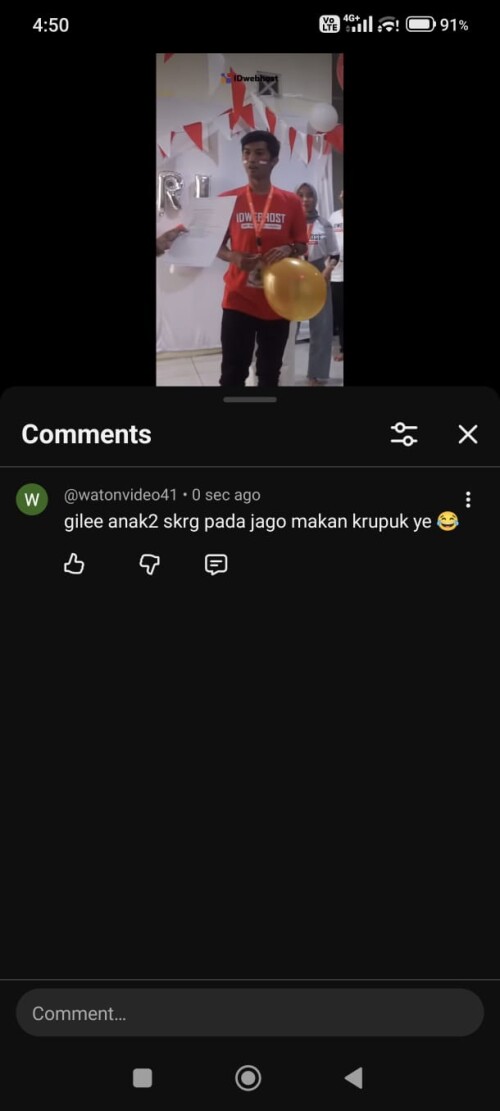Open the watonvideo41 profile avatar
This screenshot has width=500, height=1111.
pos(32,500)
